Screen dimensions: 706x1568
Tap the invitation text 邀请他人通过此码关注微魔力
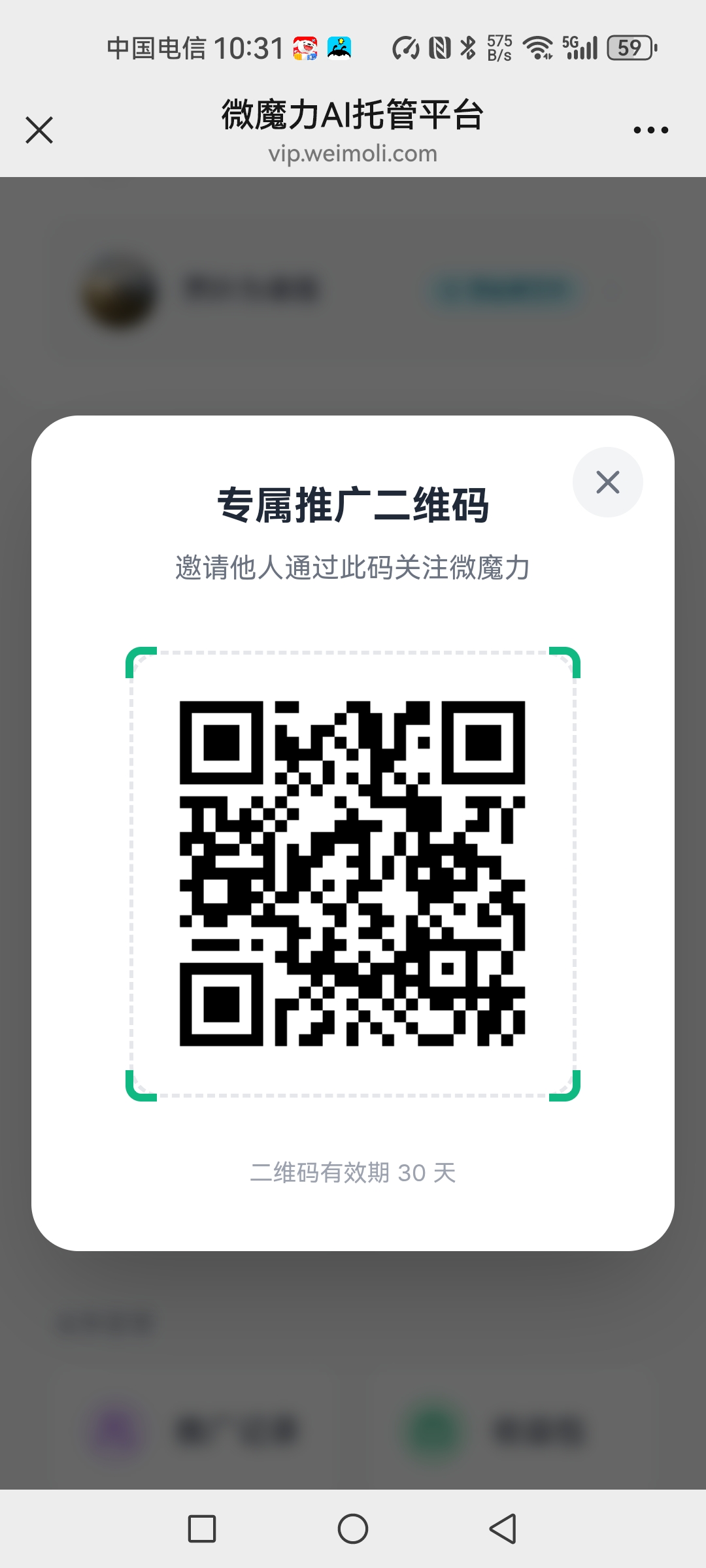tap(353, 567)
